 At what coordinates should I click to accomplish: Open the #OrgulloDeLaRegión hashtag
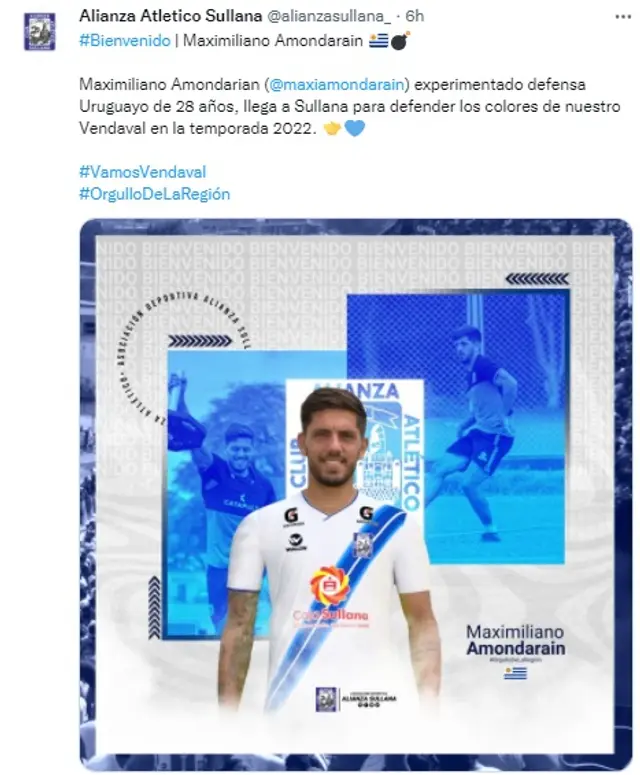pos(154,194)
